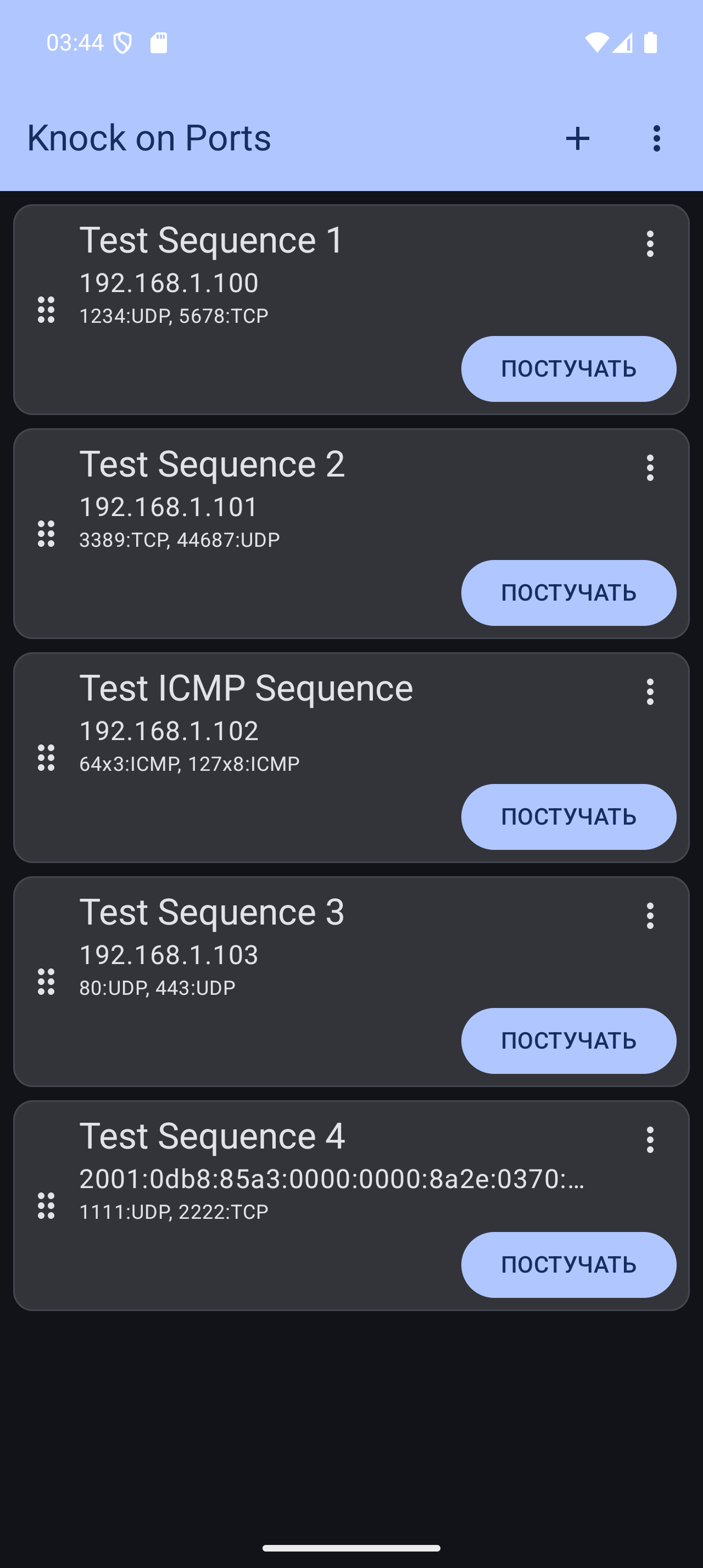Knock using Test Sequence 3
The height and width of the screenshot is (1568, 703).
tap(568, 1041)
